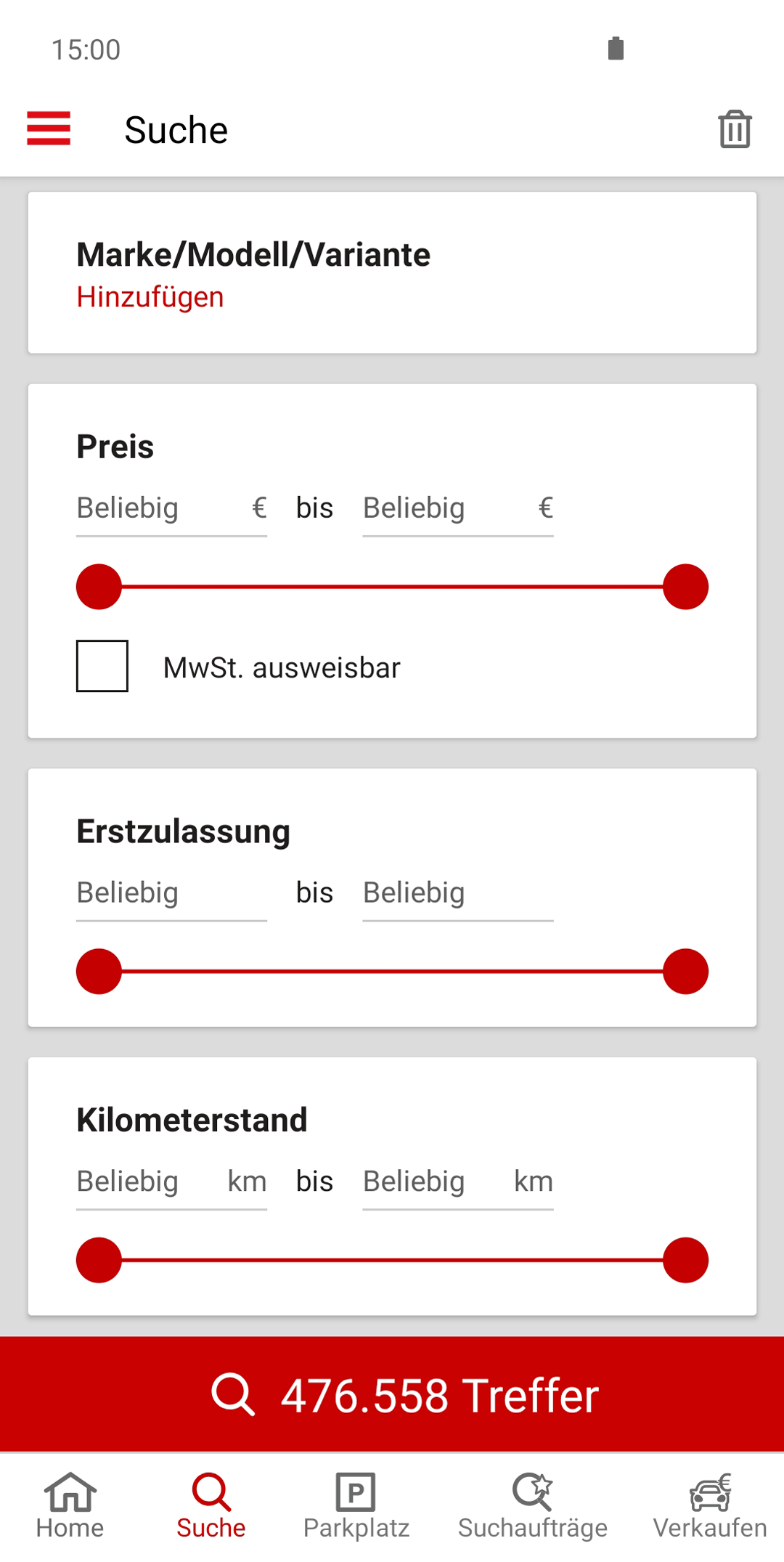
Task: Select the Erstzulassung end field
Action: [458, 894]
